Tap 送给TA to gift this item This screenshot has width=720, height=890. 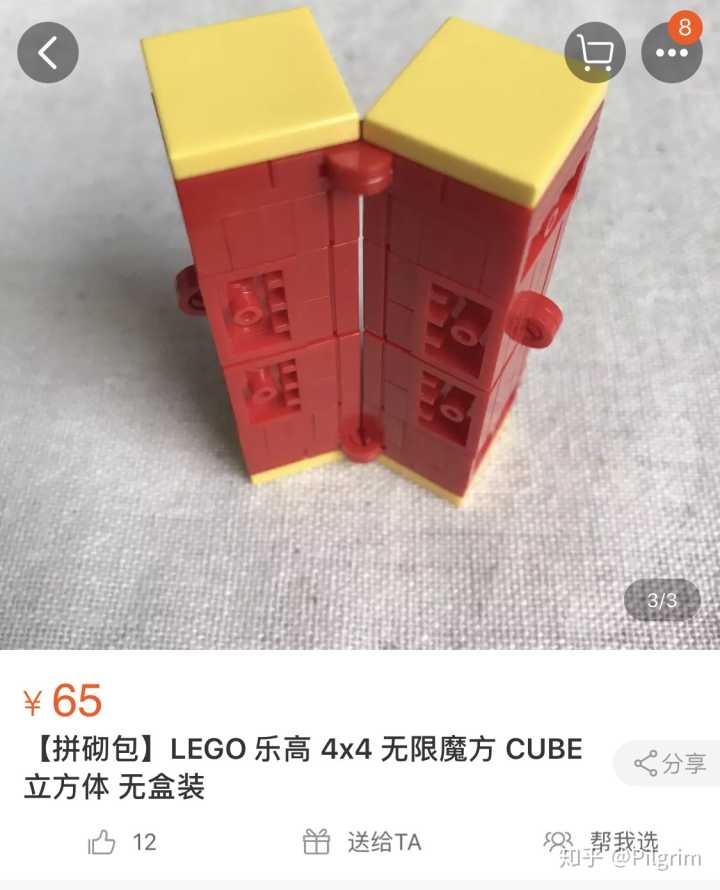[x=362, y=842]
